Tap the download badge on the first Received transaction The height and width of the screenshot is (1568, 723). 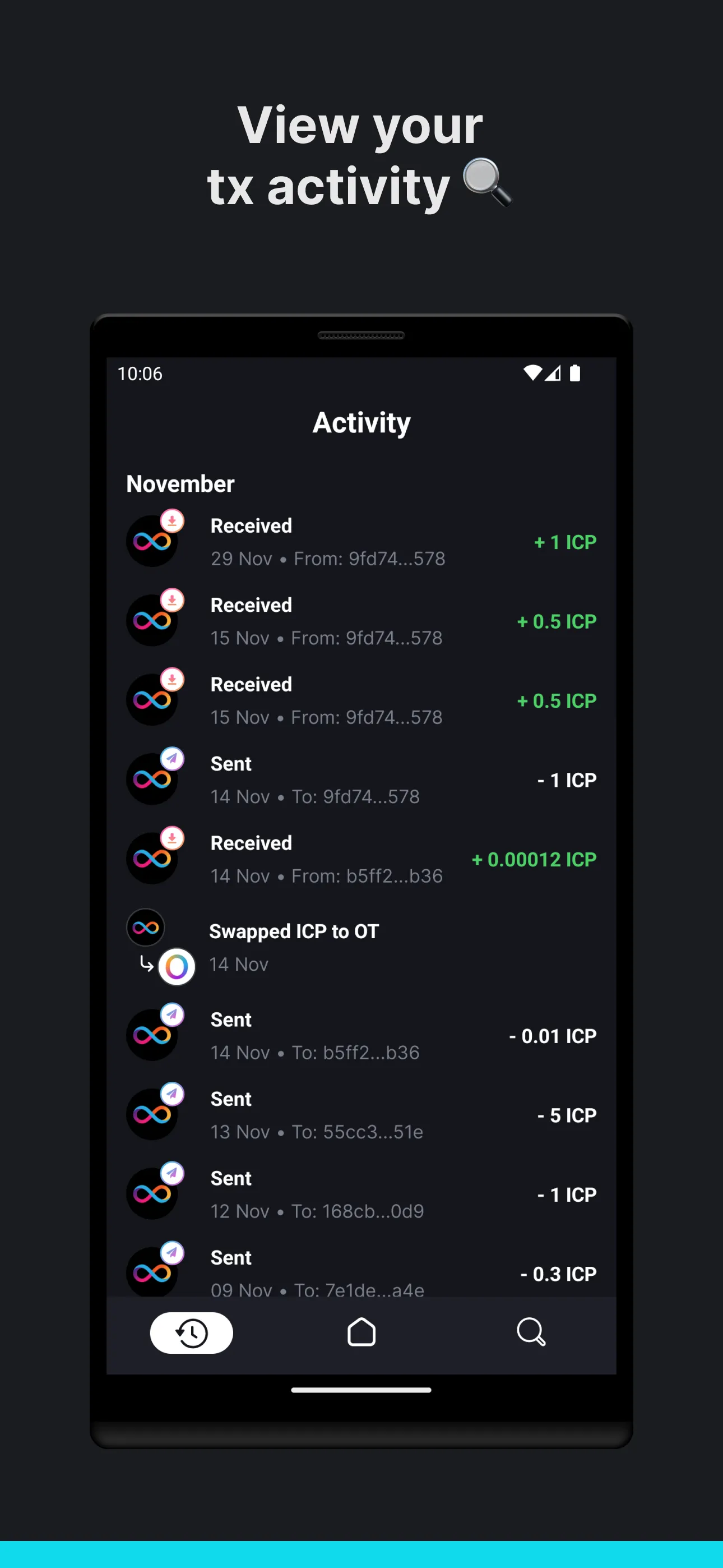(172, 521)
